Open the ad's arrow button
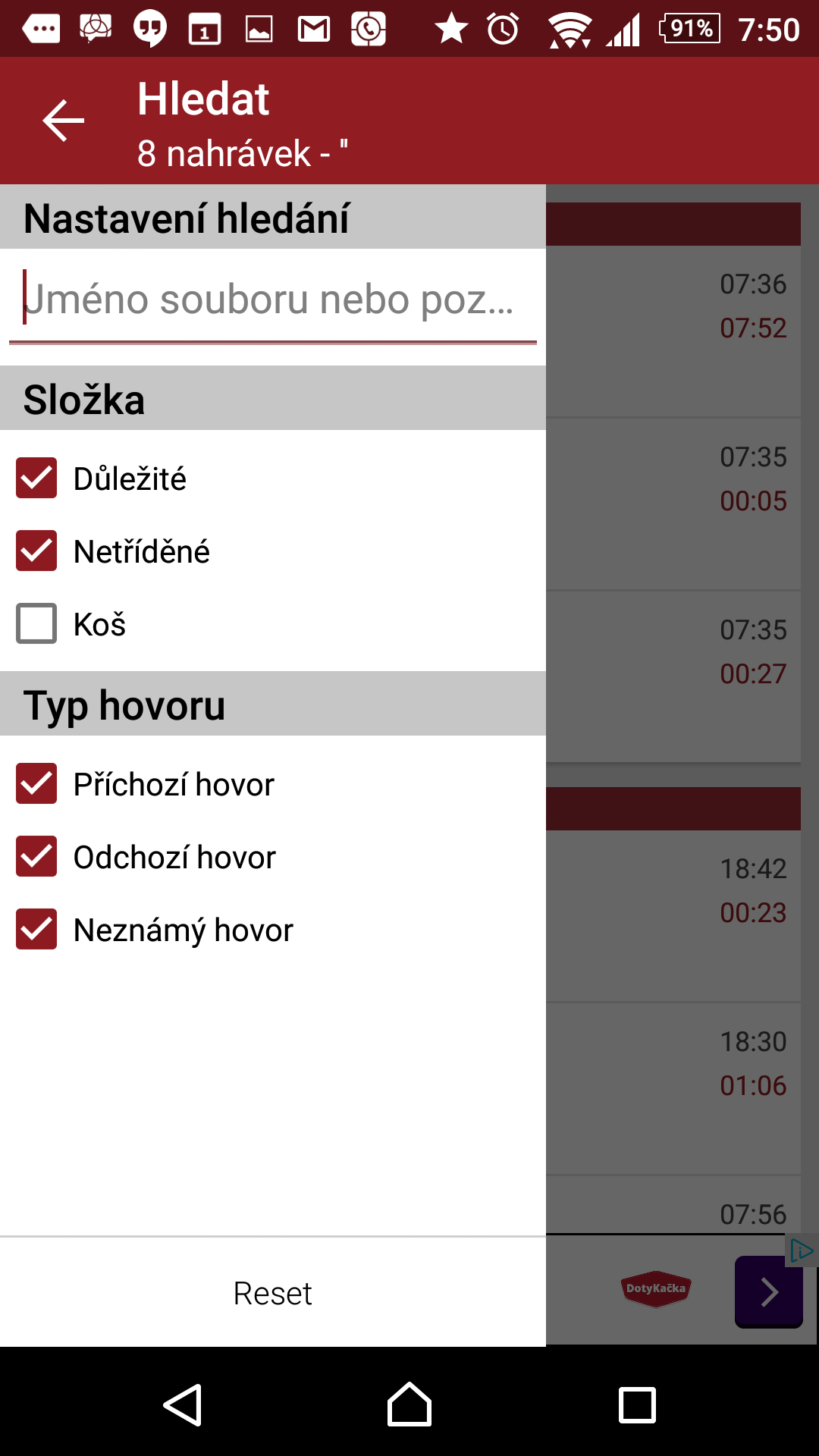The height and width of the screenshot is (1456, 819). [769, 1291]
